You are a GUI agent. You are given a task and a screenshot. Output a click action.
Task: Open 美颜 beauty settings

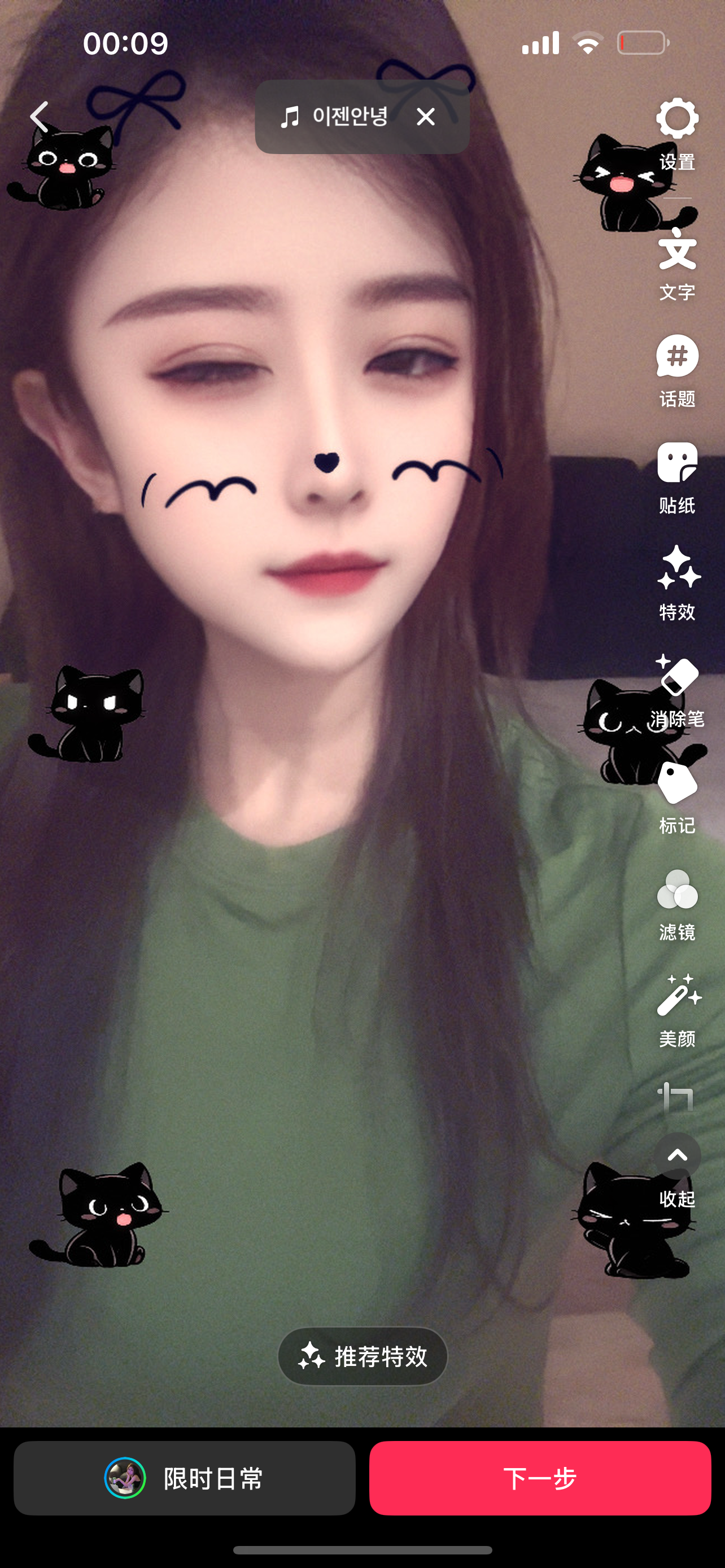(677, 1010)
